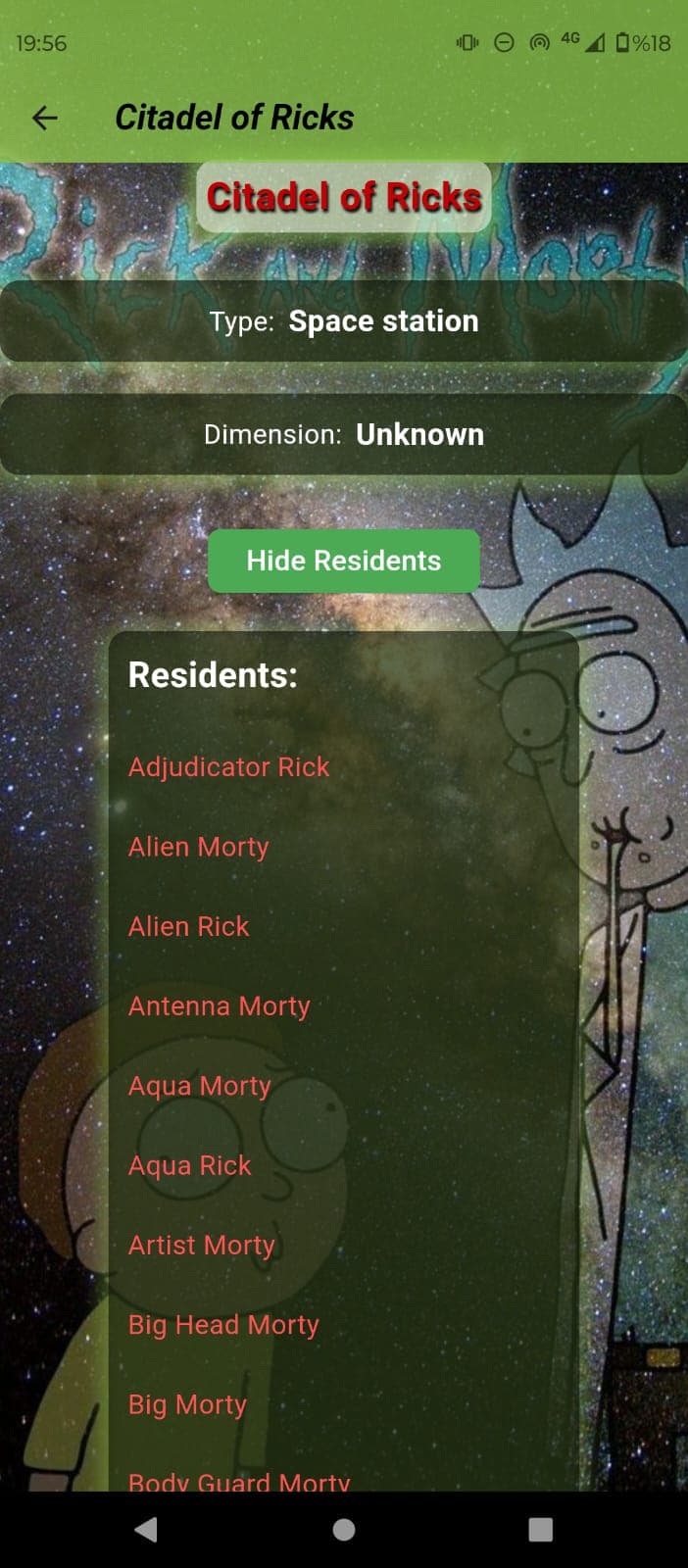The image size is (688, 1568).
Task: Select Alien Rick from residents
Action: coord(188,926)
